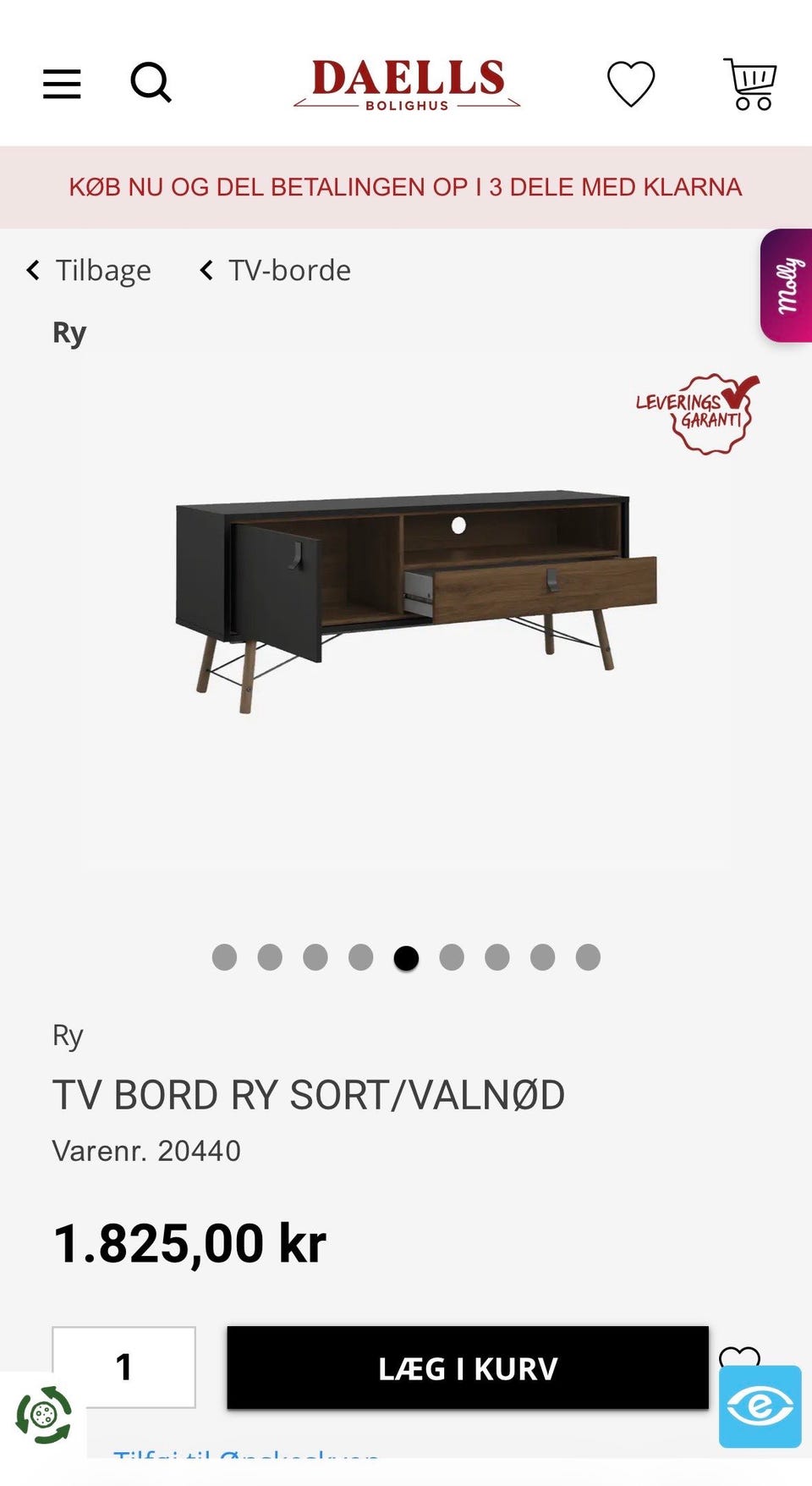Click the Daells Bolighus logo
Image resolution: width=812 pixels, height=1486 pixels.
click(408, 85)
